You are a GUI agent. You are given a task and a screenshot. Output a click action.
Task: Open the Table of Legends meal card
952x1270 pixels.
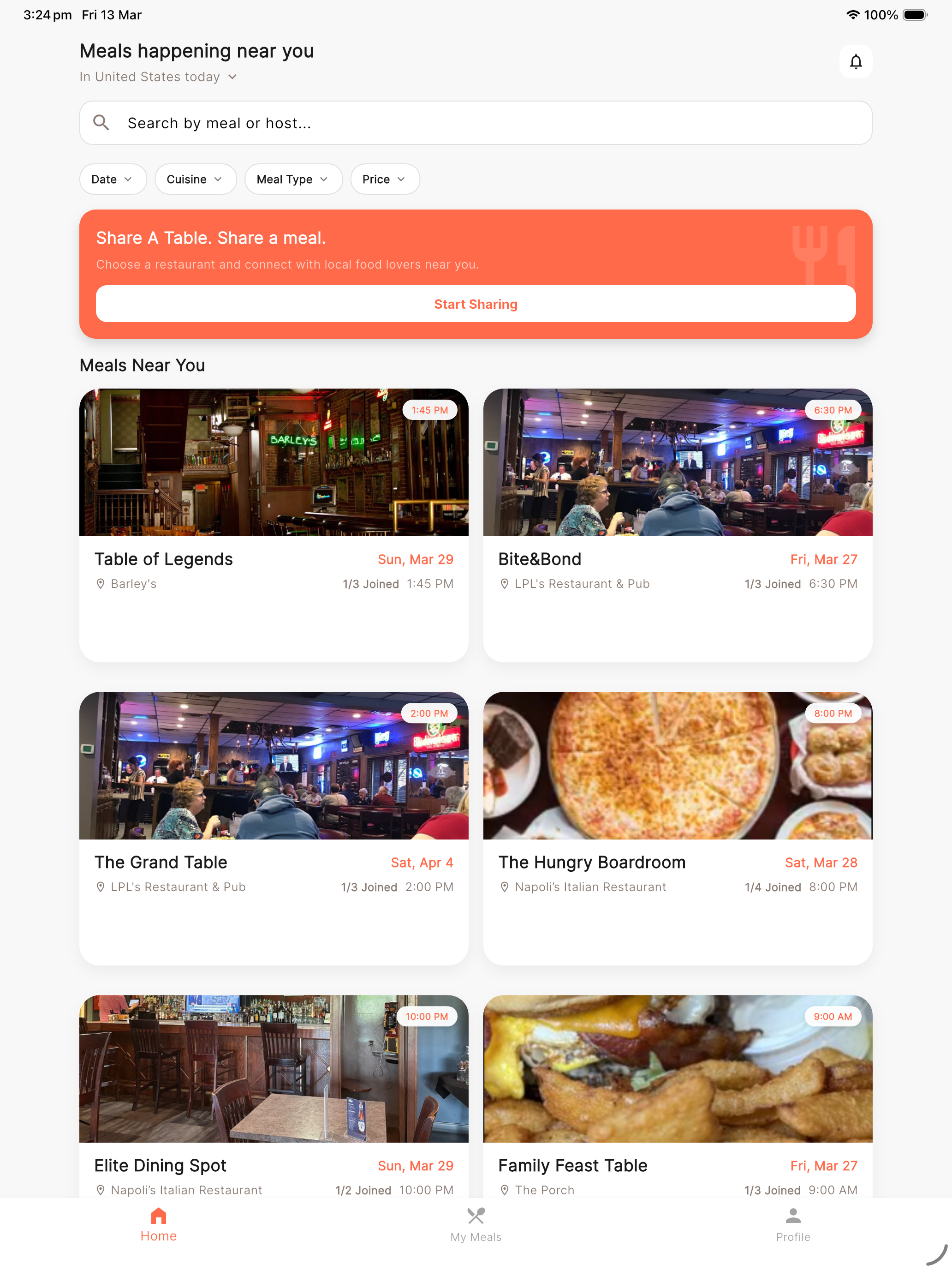(x=274, y=525)
